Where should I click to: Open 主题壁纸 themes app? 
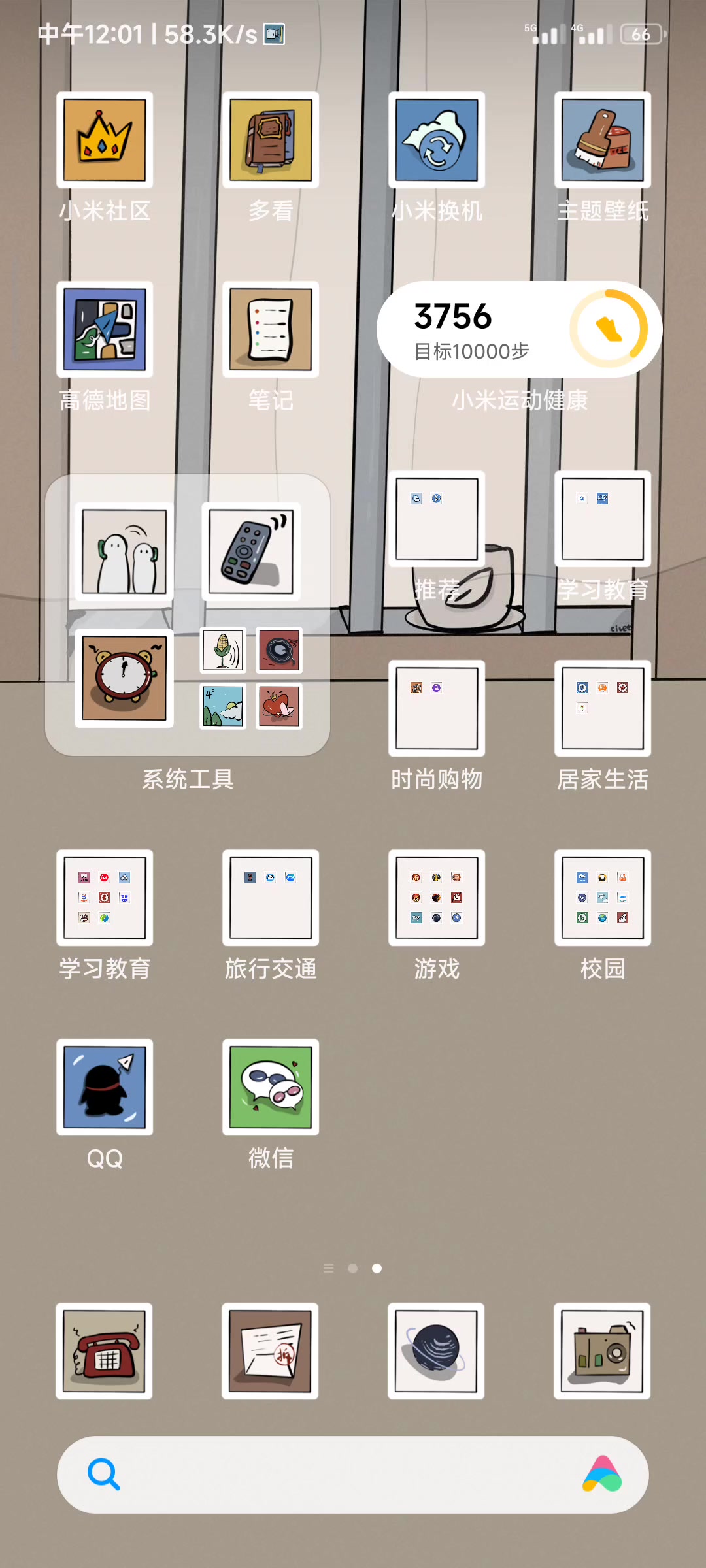point(603,140)
